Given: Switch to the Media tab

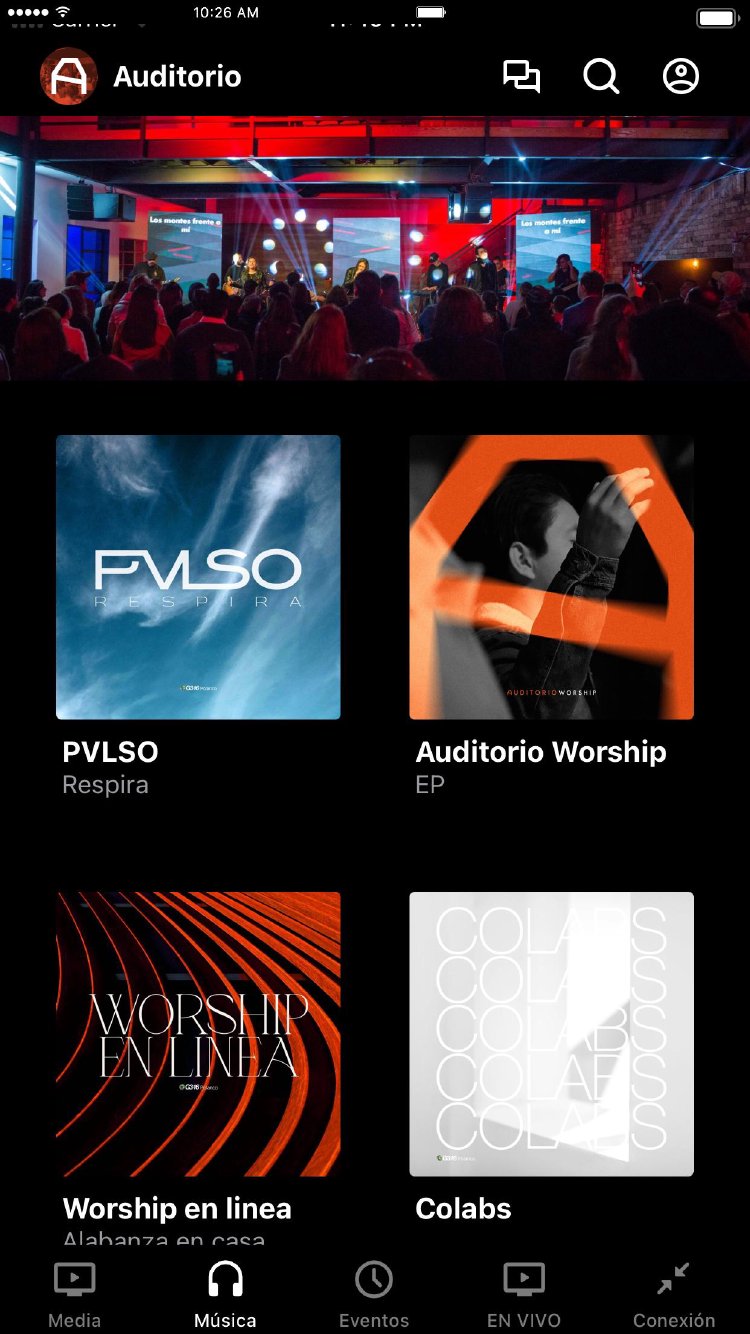Looking at the screenshot, I should click(74, 1294).
